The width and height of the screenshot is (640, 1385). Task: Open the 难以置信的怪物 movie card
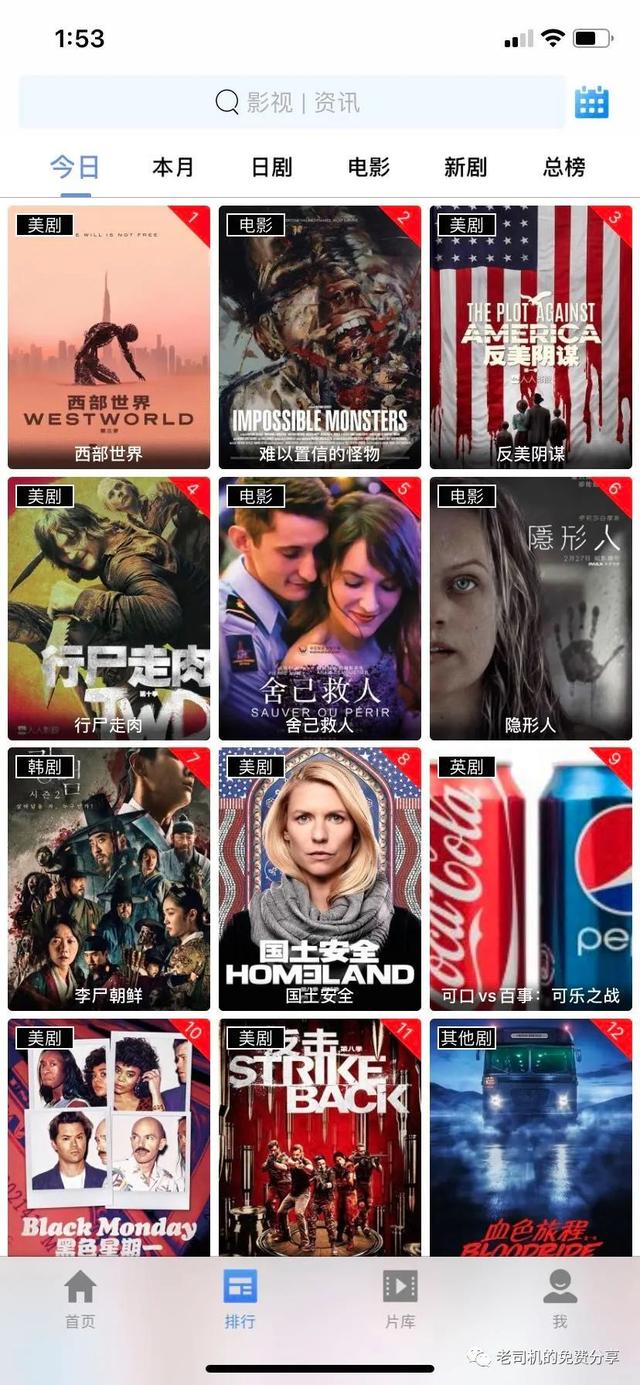coord(320,337)
